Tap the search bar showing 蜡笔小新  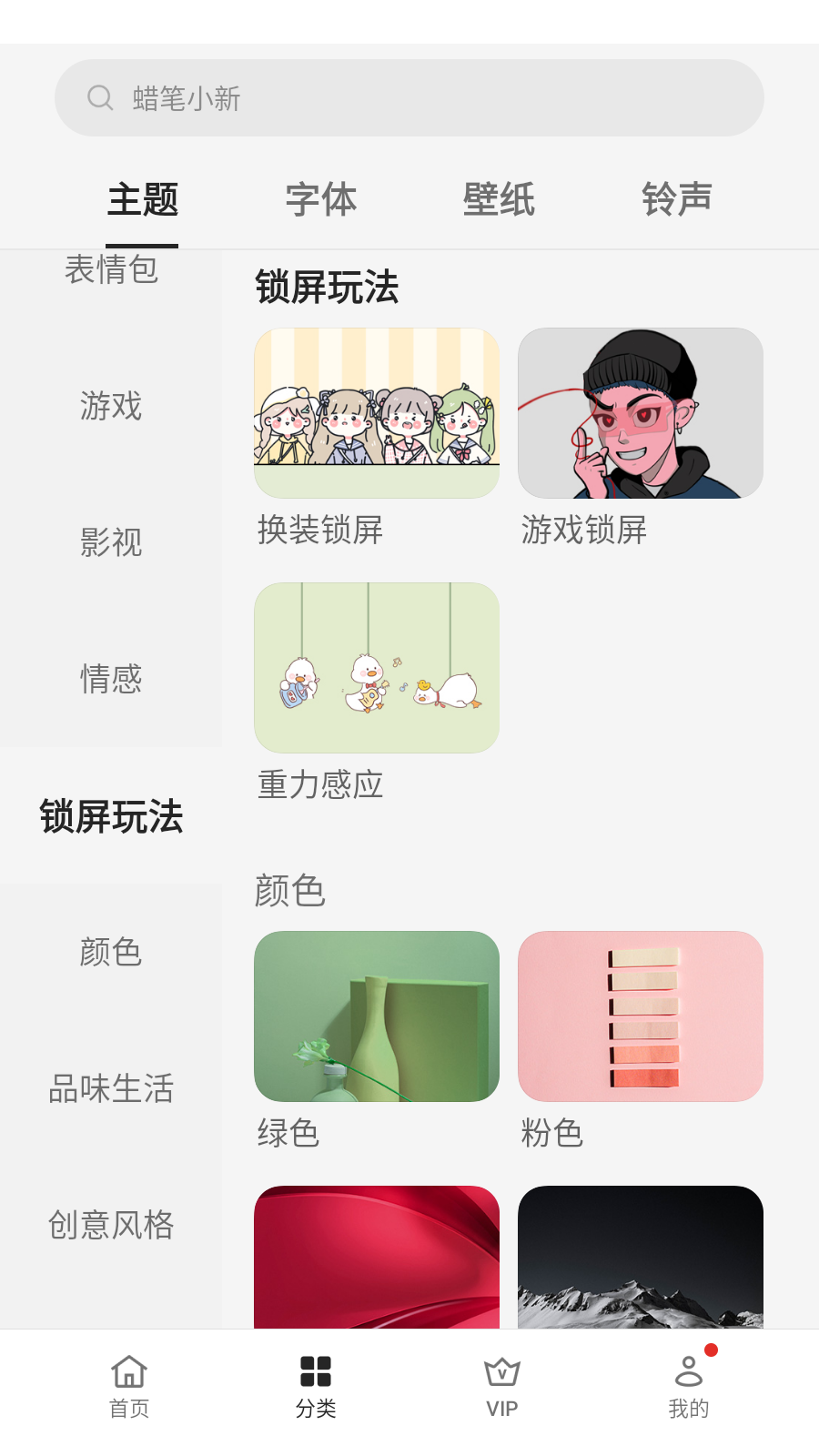(x=408, y=97)
